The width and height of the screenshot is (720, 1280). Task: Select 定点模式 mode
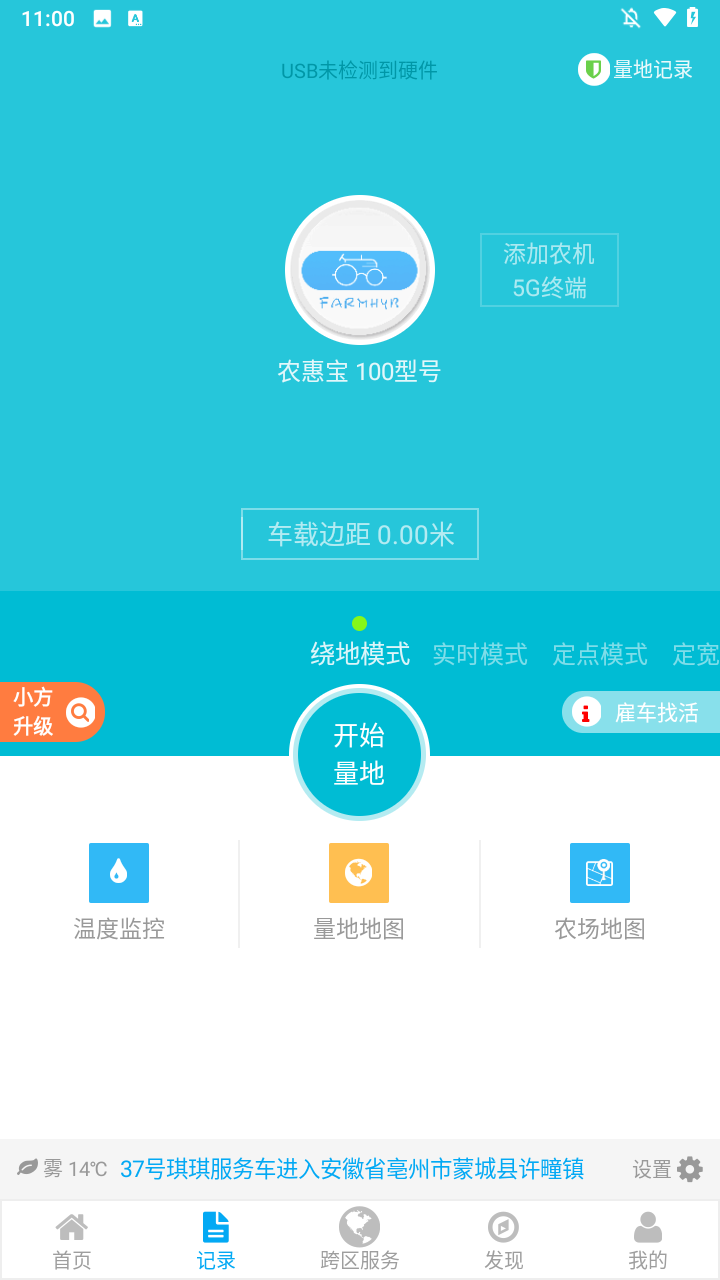coord(599,654)
